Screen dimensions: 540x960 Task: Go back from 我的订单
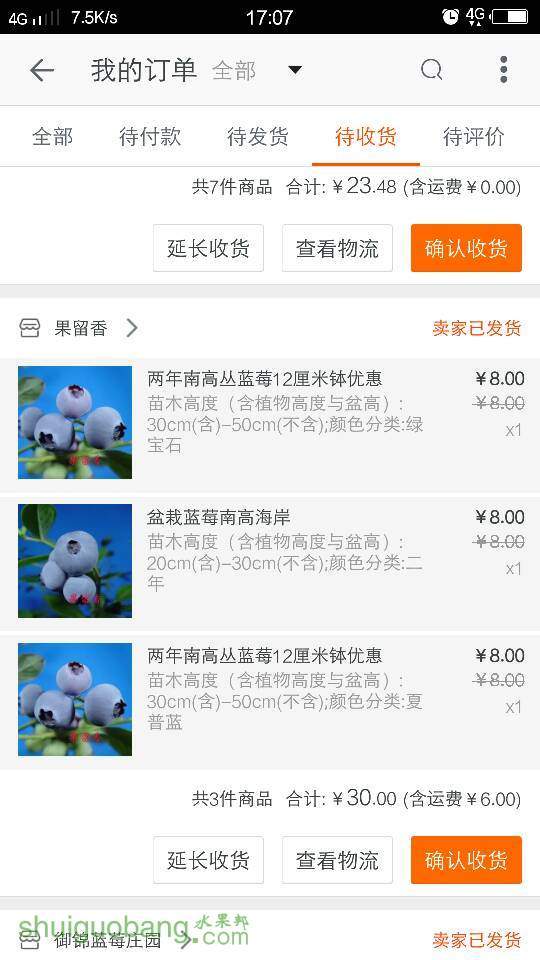point(42,70)
